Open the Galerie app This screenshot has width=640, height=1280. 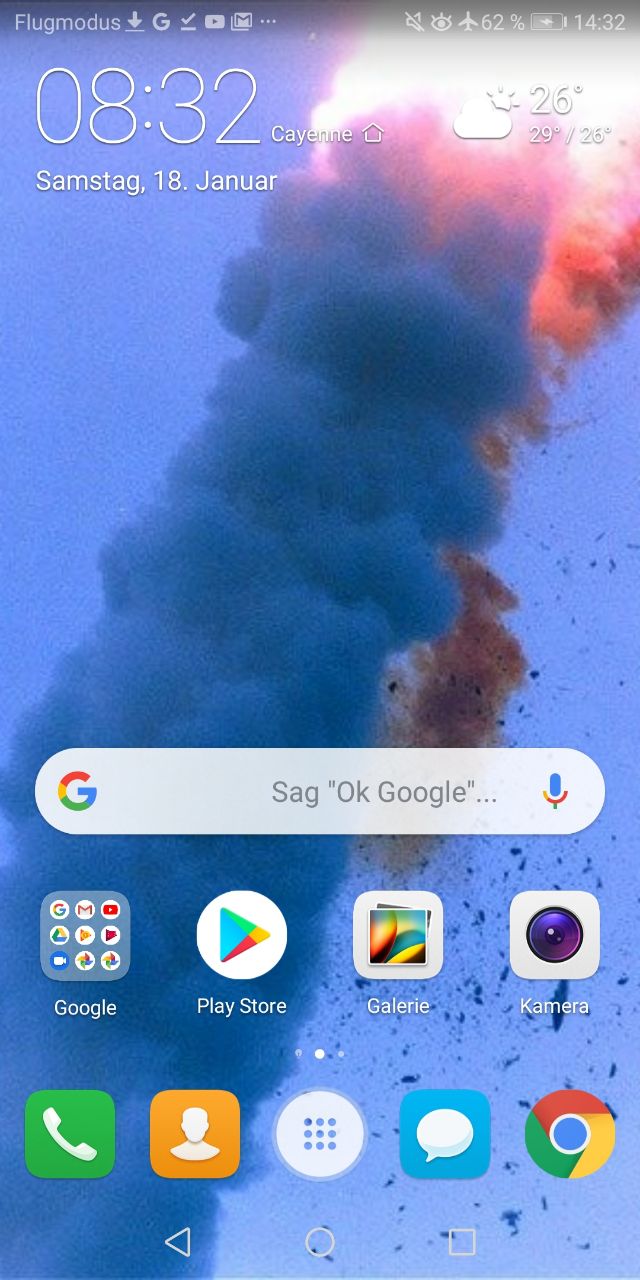[398, 936]
